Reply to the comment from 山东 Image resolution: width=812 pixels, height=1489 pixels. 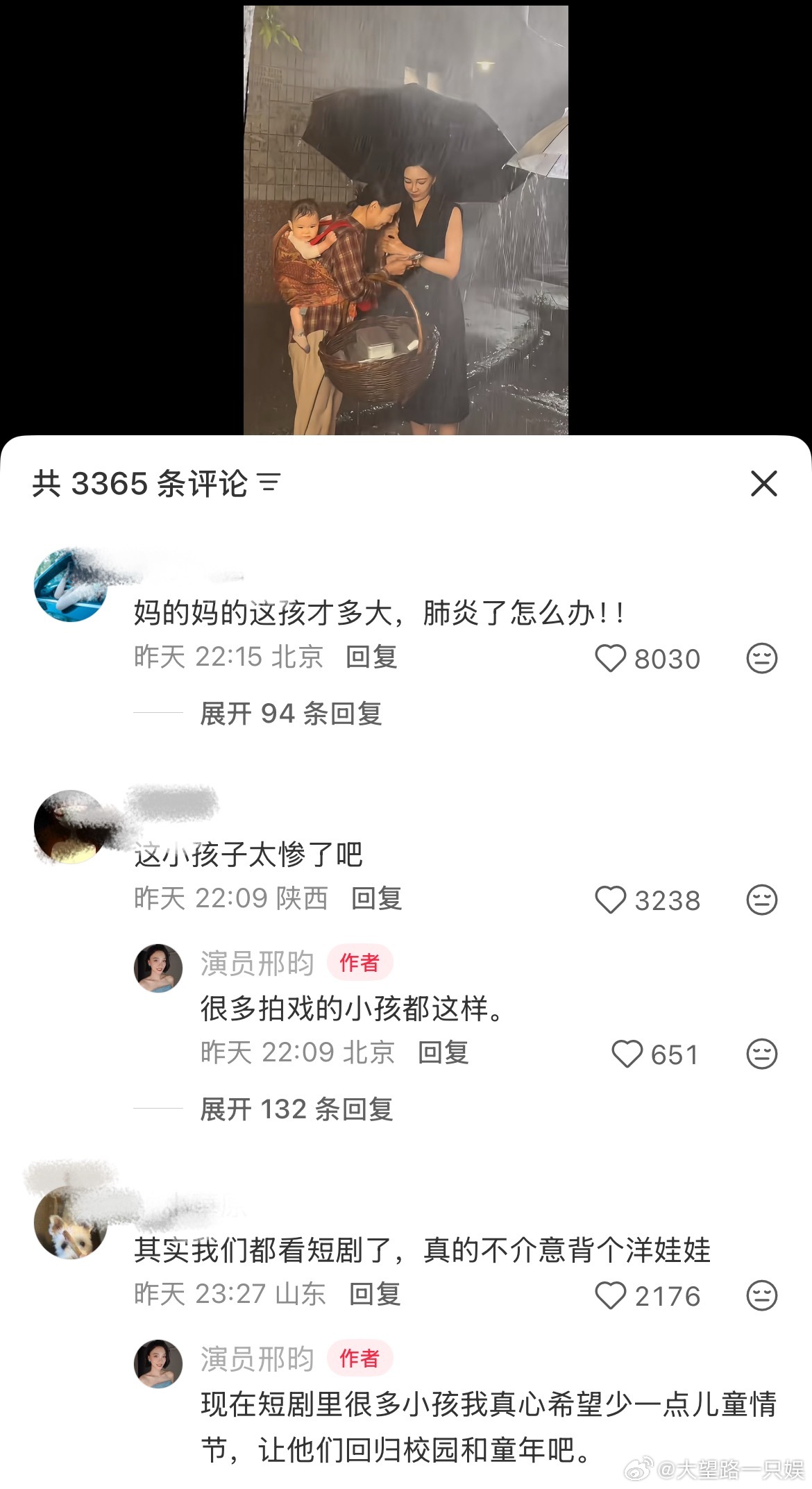(375, 1294)
